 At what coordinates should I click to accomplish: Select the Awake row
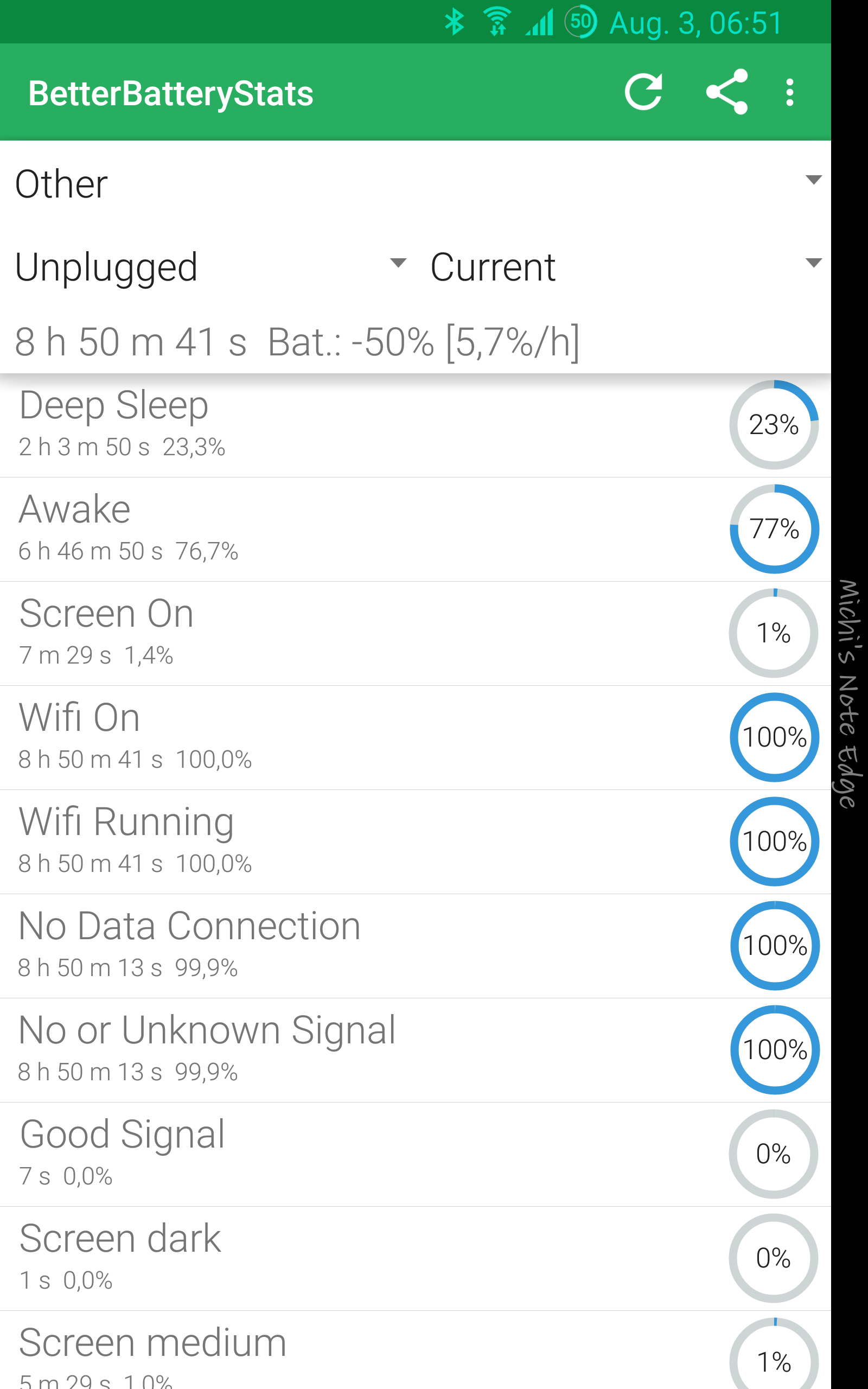click(x=416, y=529)
